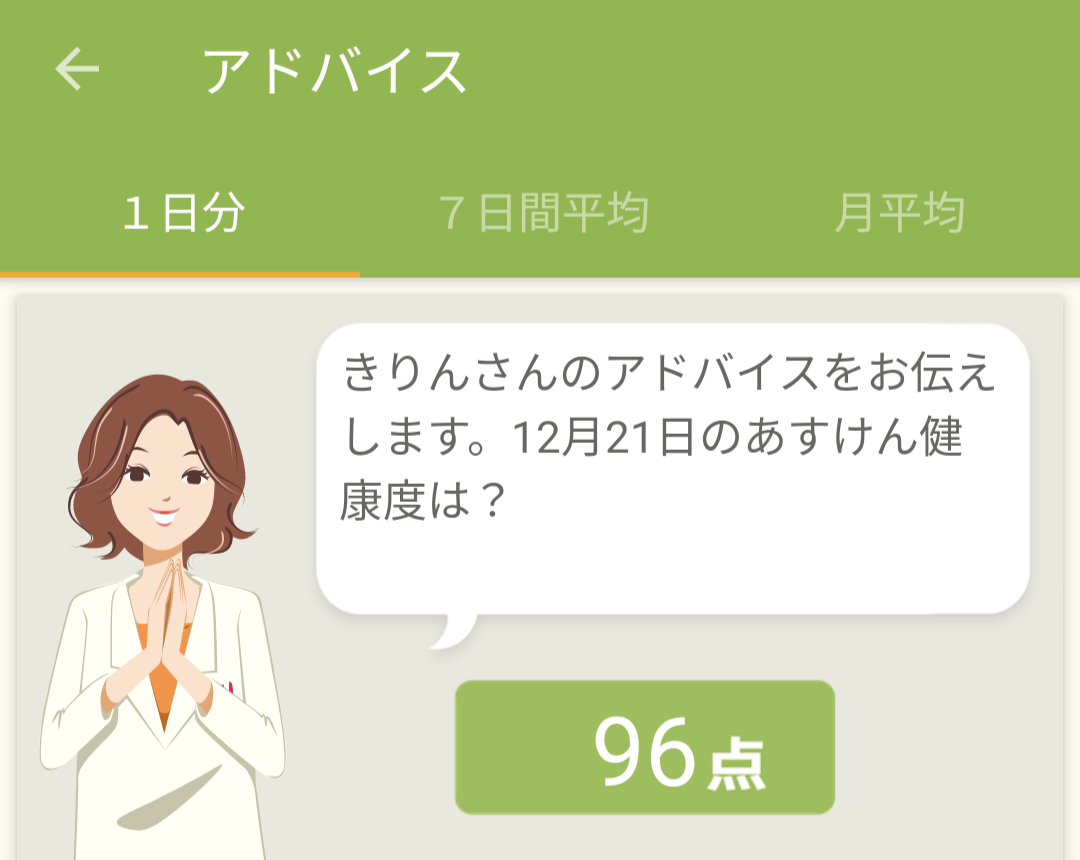Switch to the 7日間平均 tab
1080x860 pixels.
543,214
